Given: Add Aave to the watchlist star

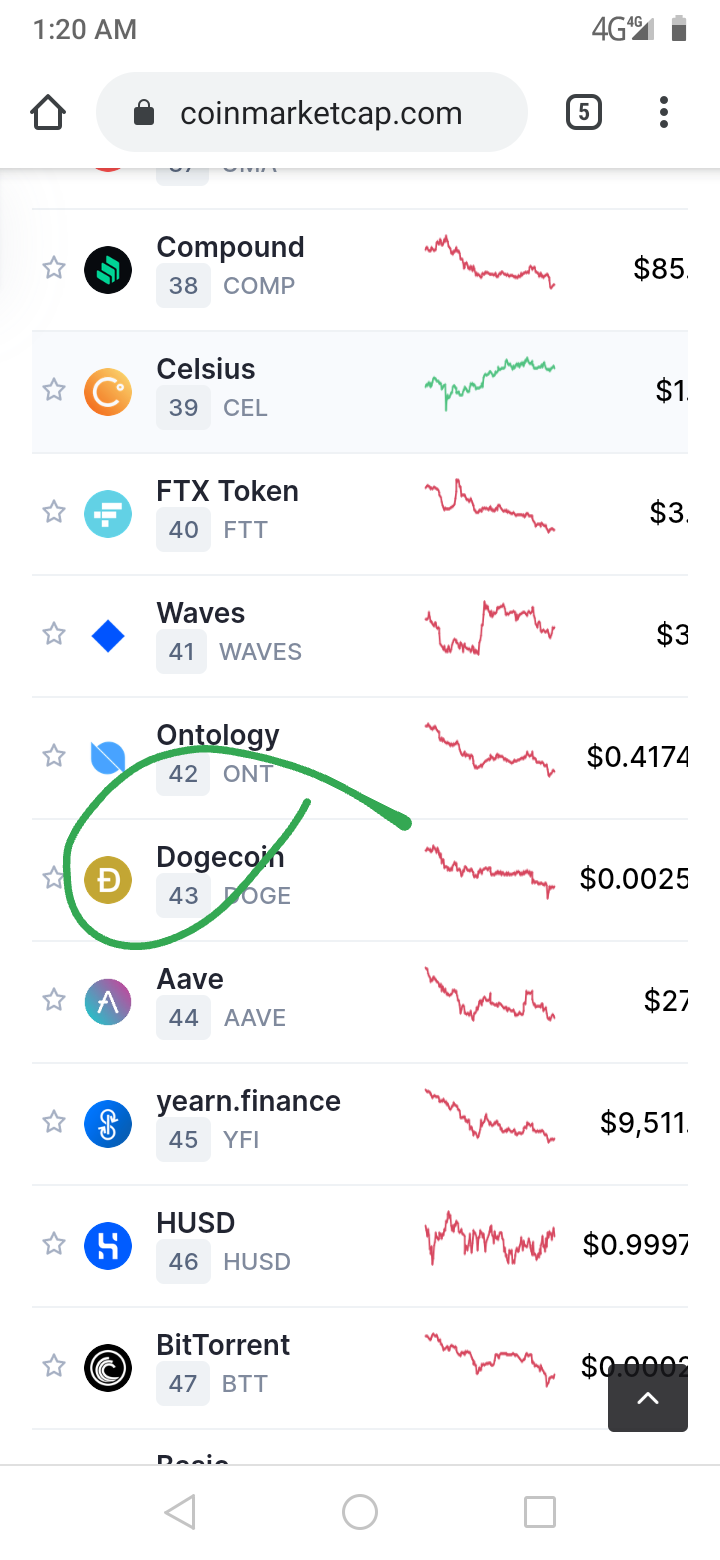Looking at the screenshot, I should [54, 1000].
